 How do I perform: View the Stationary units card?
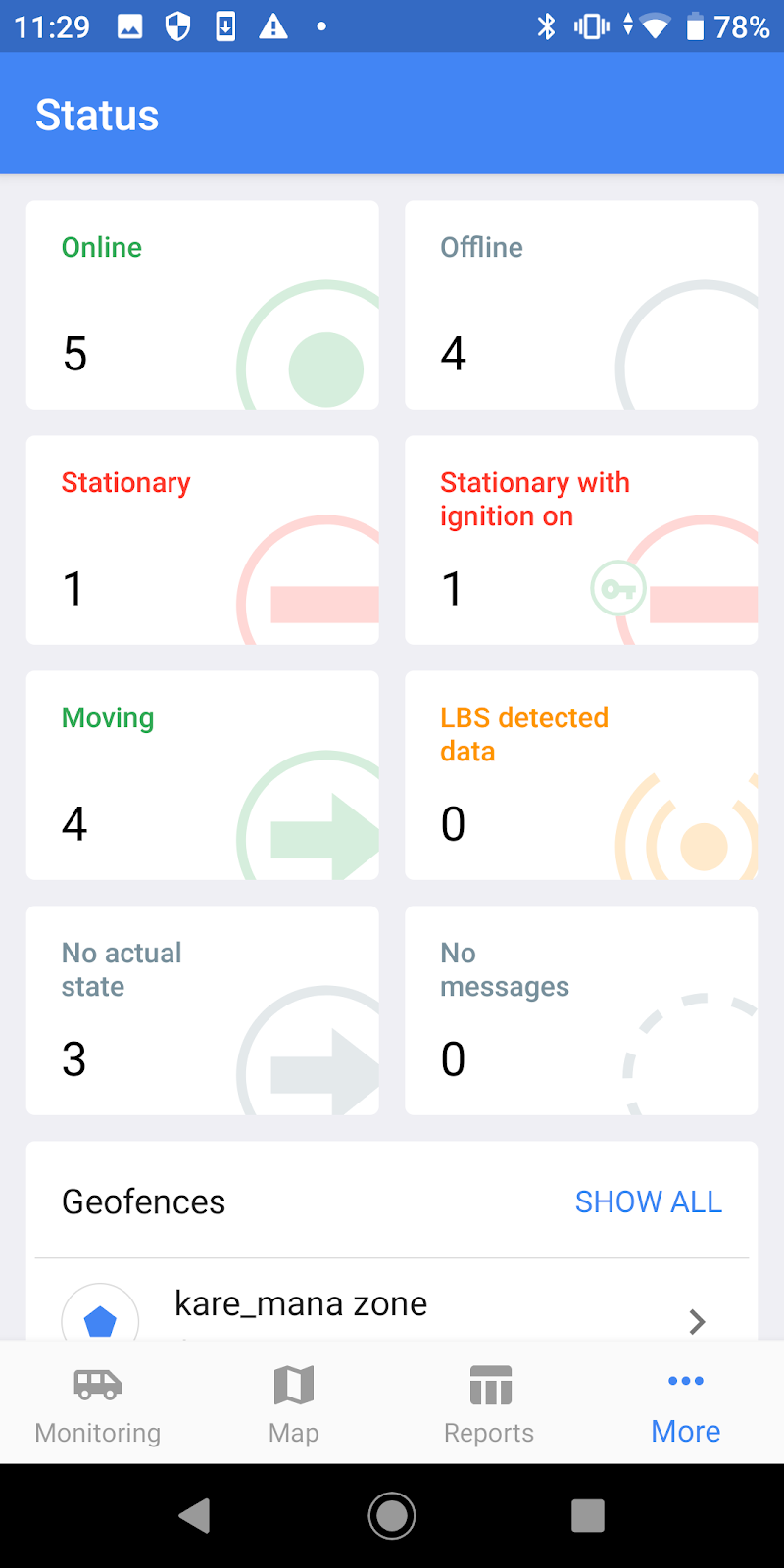(202, 540)
